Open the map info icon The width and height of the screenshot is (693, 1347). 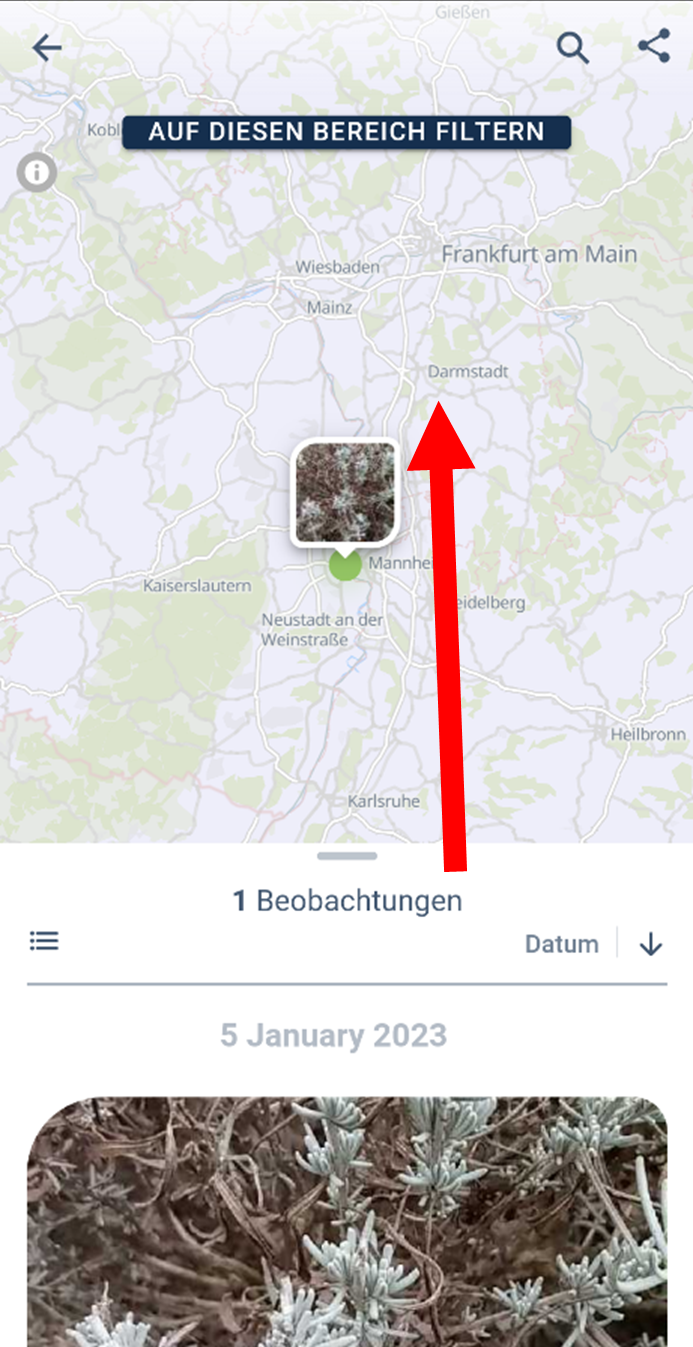click(37, 173)
